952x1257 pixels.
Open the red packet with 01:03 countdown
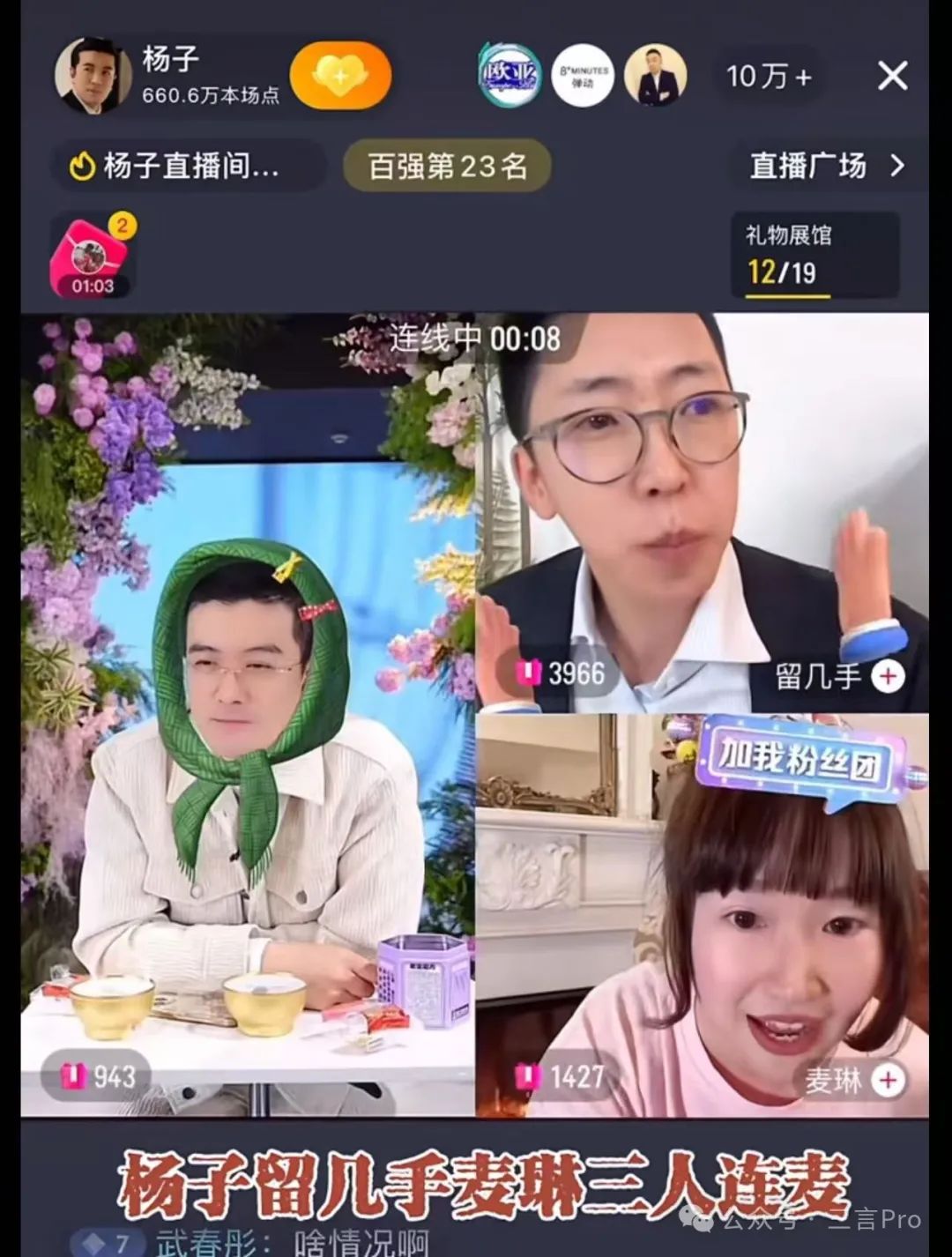[x=92, y=257]
